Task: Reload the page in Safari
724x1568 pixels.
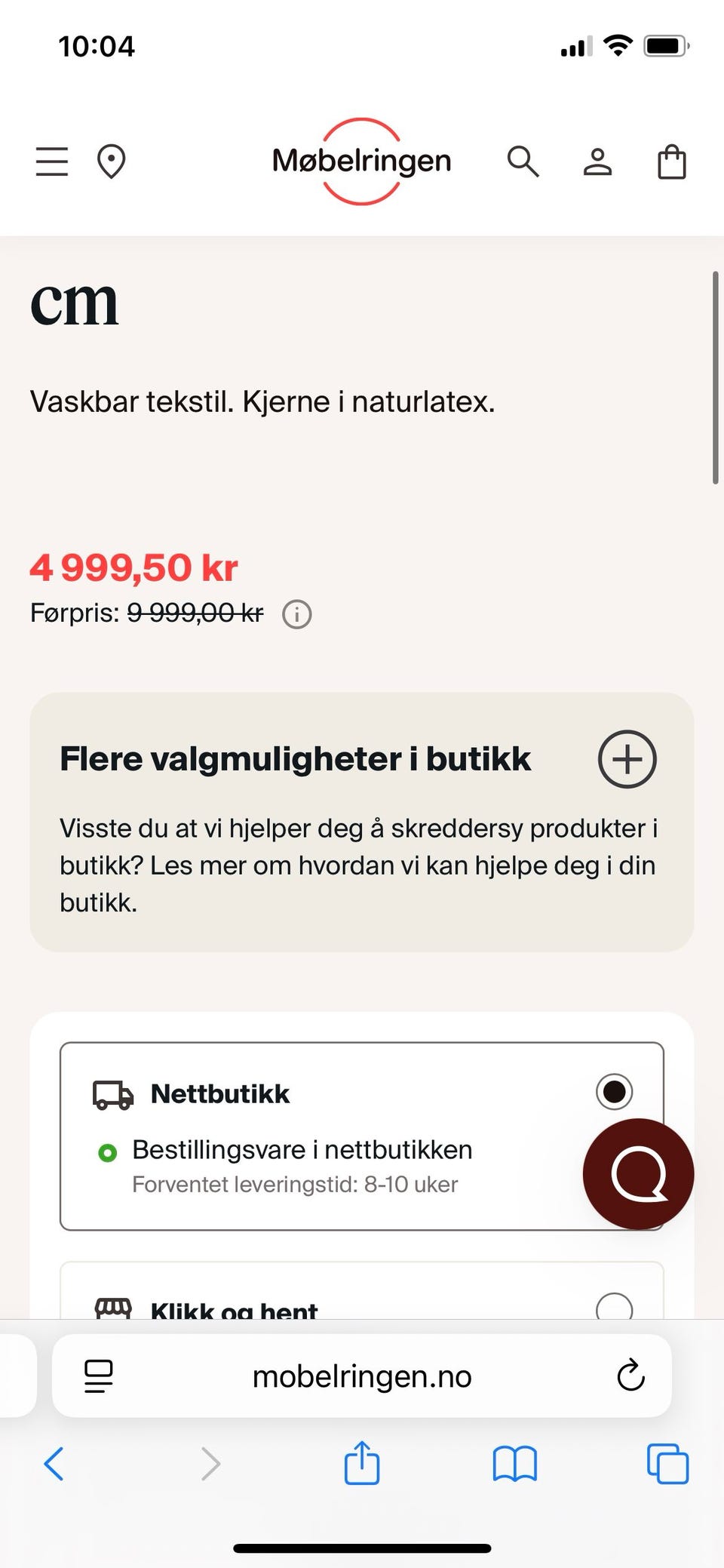Action: (630, 1376)
